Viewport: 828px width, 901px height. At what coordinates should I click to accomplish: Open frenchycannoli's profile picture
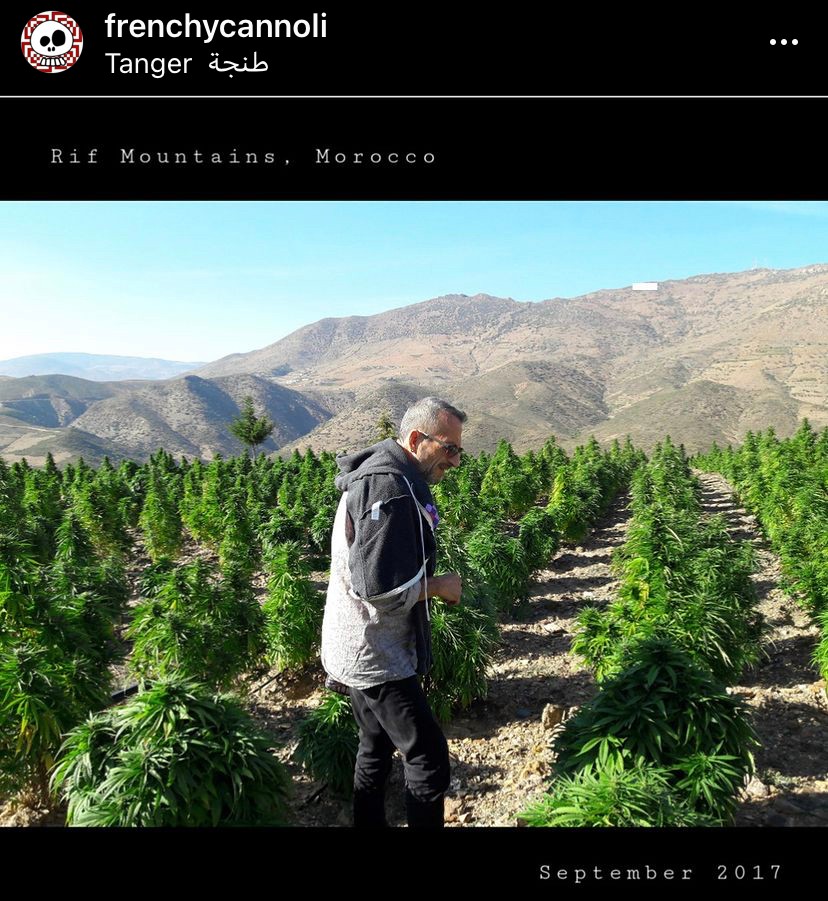point(51,42)
